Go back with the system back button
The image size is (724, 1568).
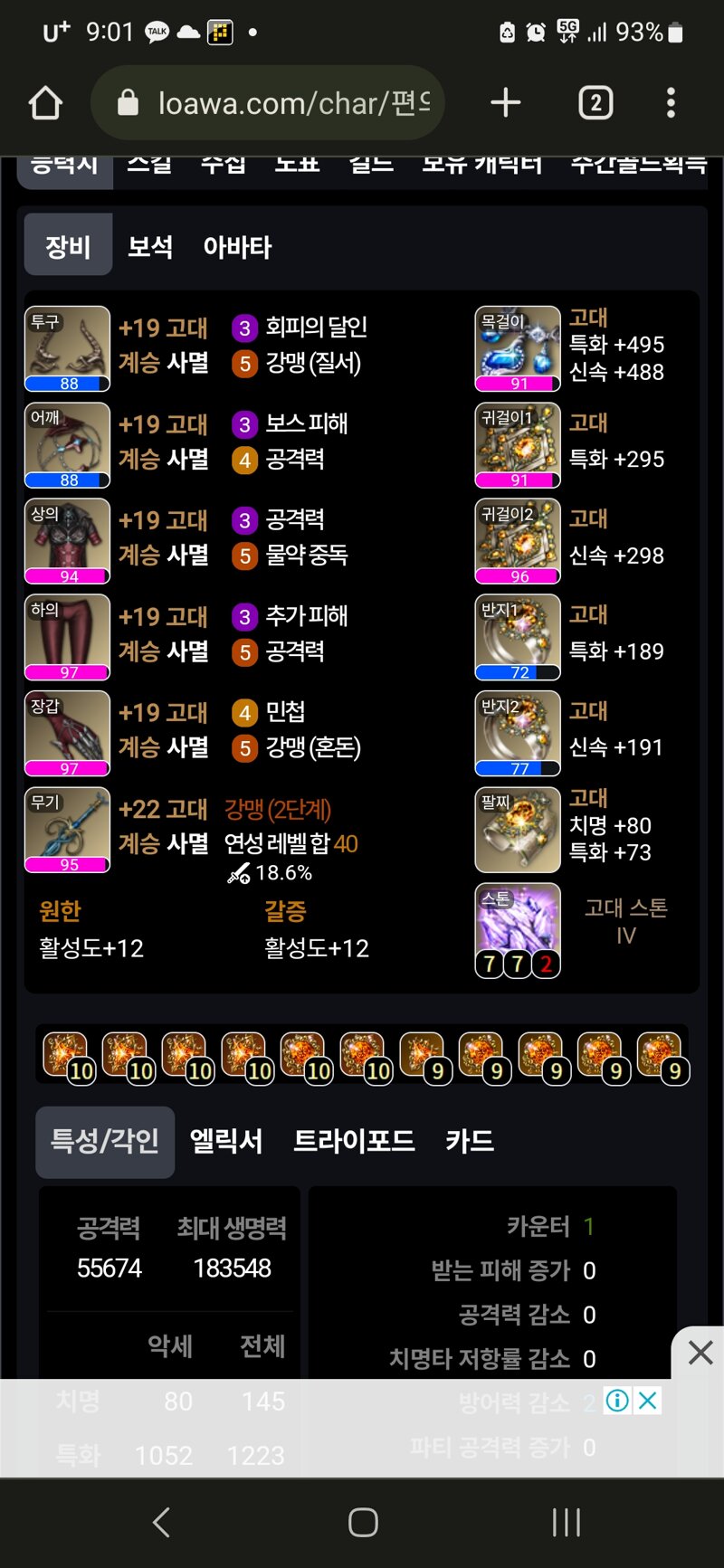click(161, 1522)
